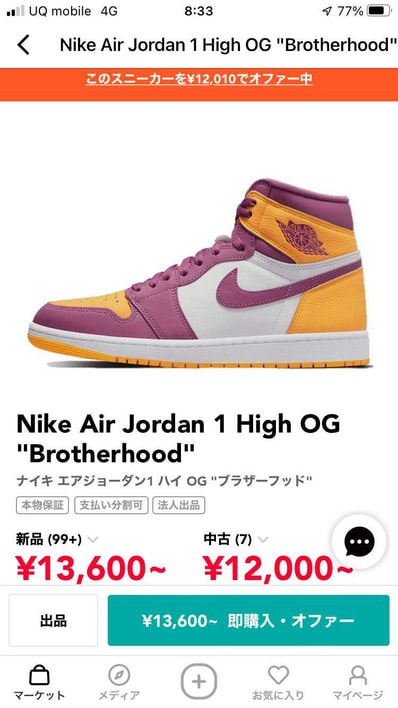This screenshot has height=708, width=398.
Task: Tap the 法人出品 corporate seller tag
Action: click(179, 505)
